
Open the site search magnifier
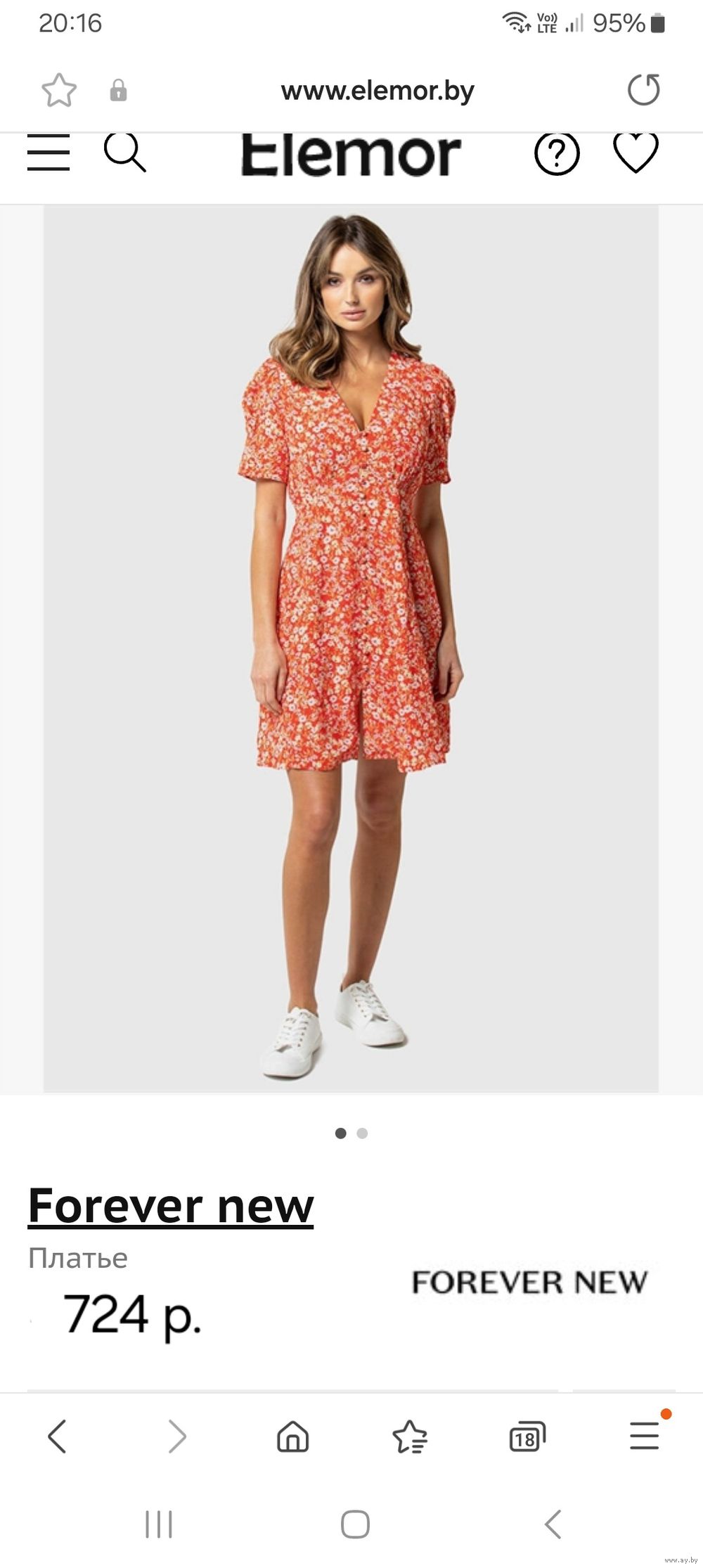(125, 153)
